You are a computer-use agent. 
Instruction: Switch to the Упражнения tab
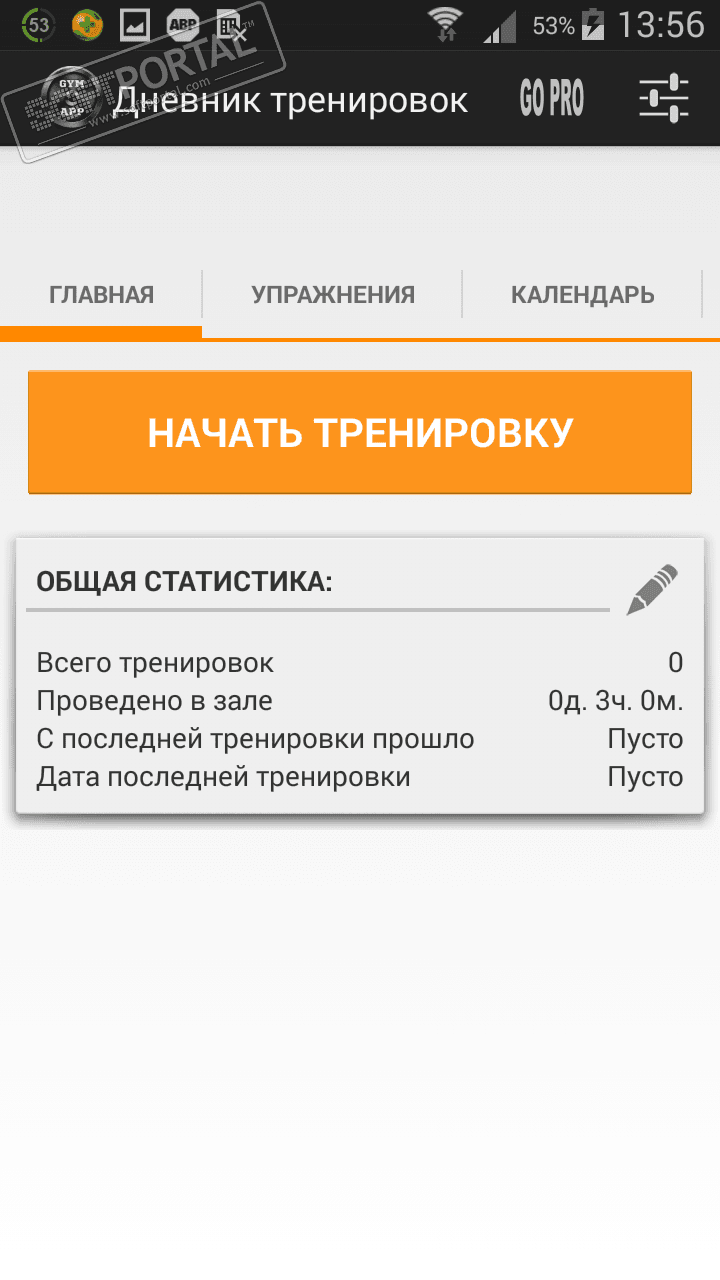333,295
